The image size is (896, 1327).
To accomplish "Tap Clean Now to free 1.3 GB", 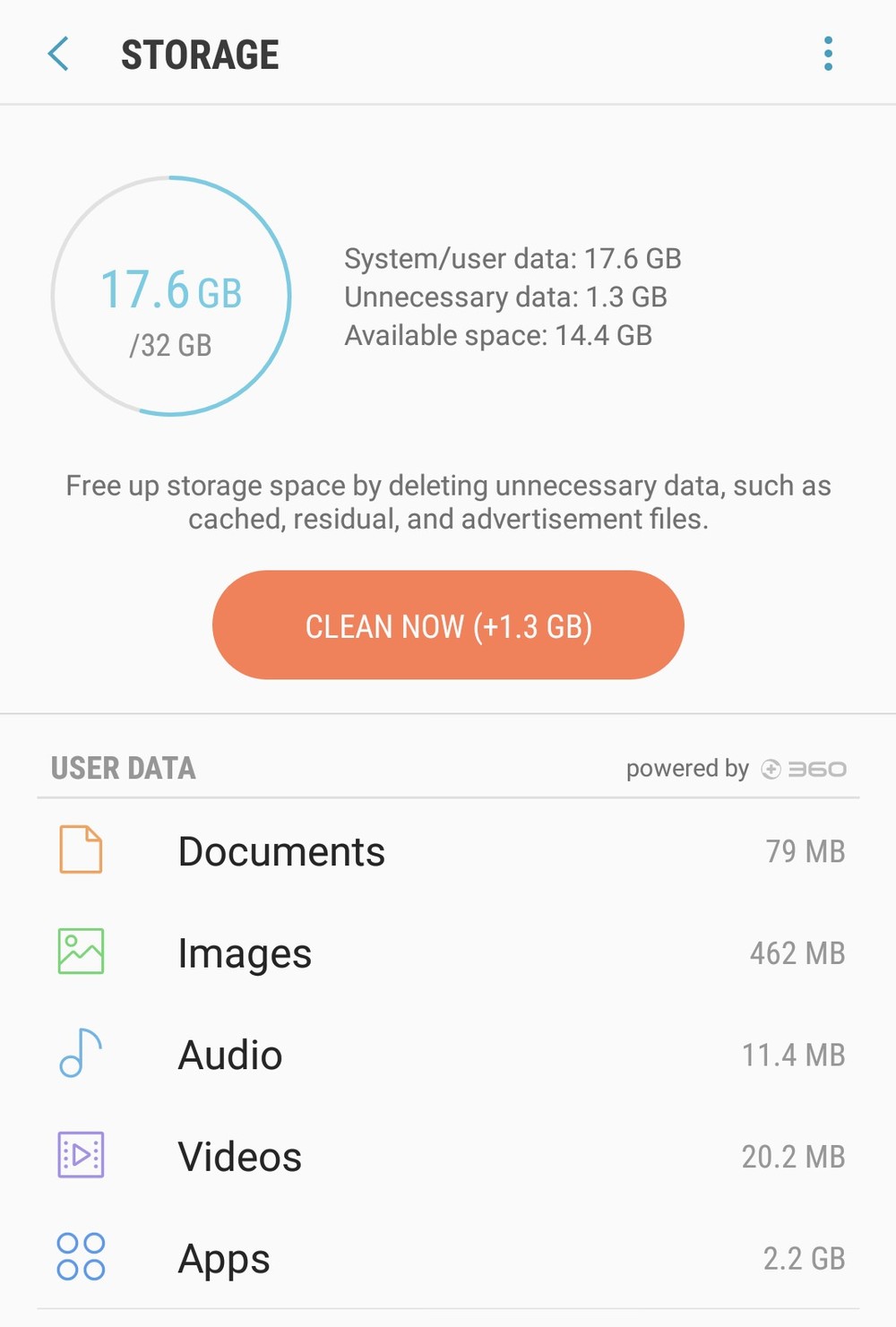I will pos(448,625).
